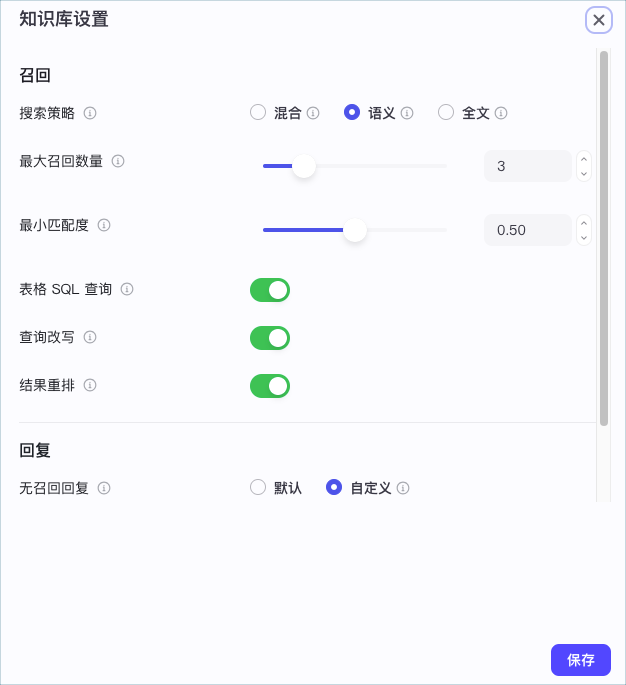Show info tooltip for 查询改写
626x685 pixels.
tap(90, 337)
